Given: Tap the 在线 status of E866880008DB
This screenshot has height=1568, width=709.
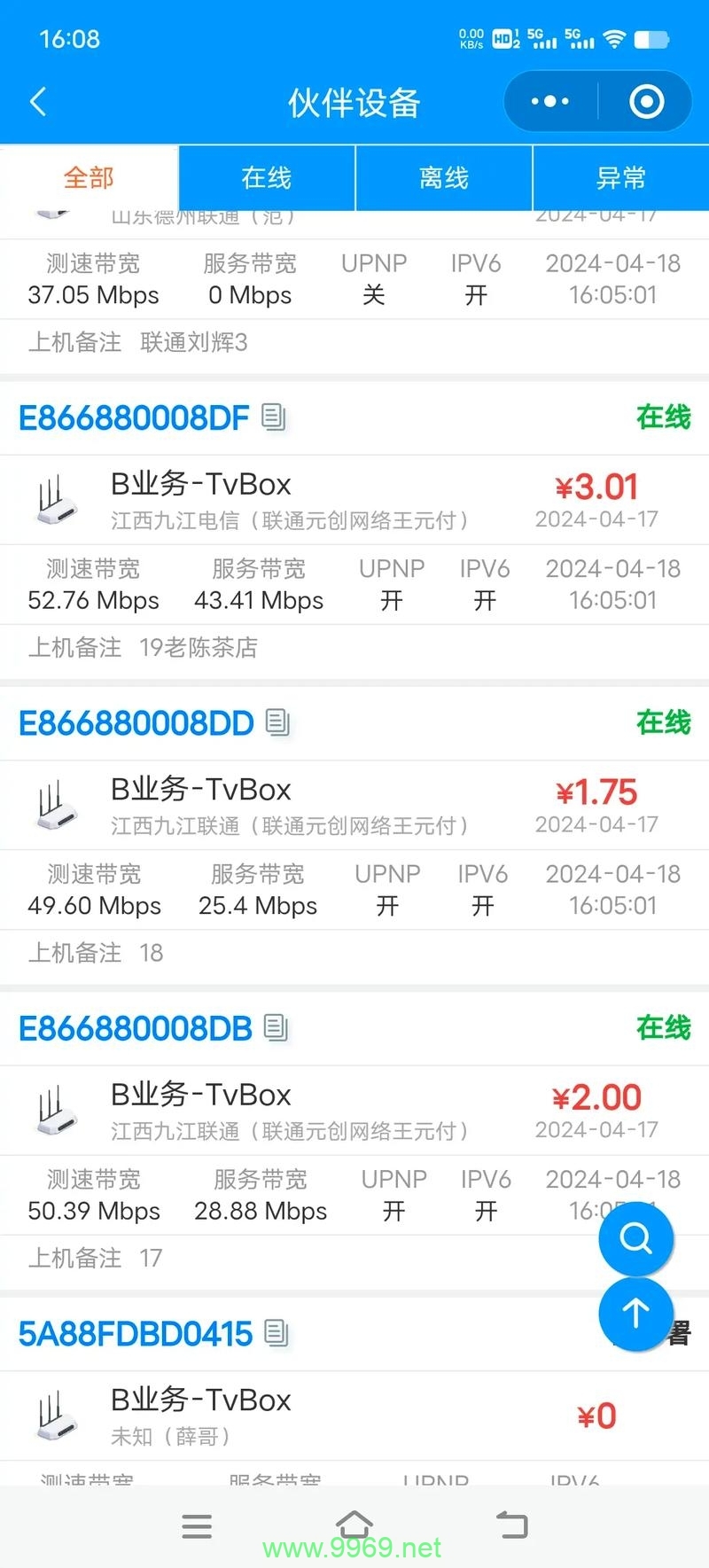Looking at the screenshot, I should tap(663, 1028).
